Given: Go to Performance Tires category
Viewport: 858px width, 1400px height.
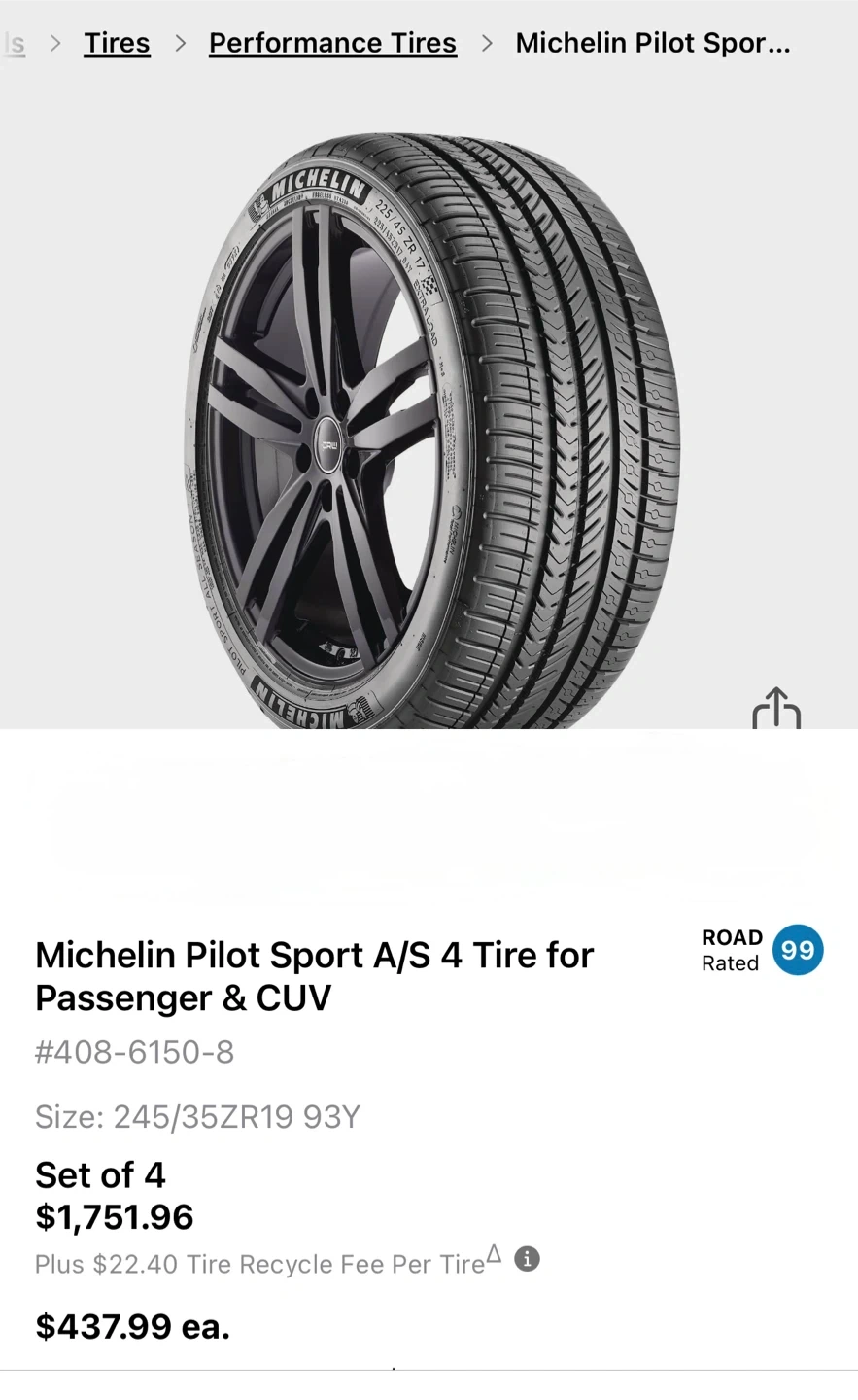Looking at the screenshot, I should click(x=332, y=43).
